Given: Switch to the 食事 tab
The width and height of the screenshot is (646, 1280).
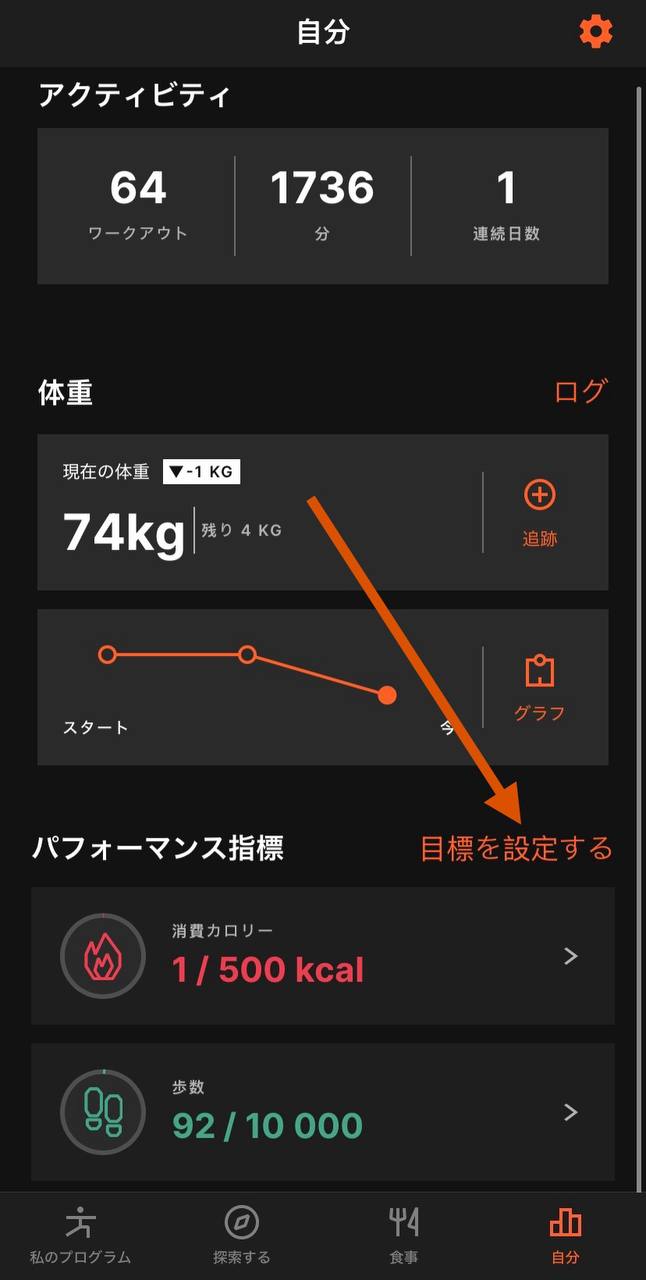Looking at the screenshot, I should [x=403, y=1235].
